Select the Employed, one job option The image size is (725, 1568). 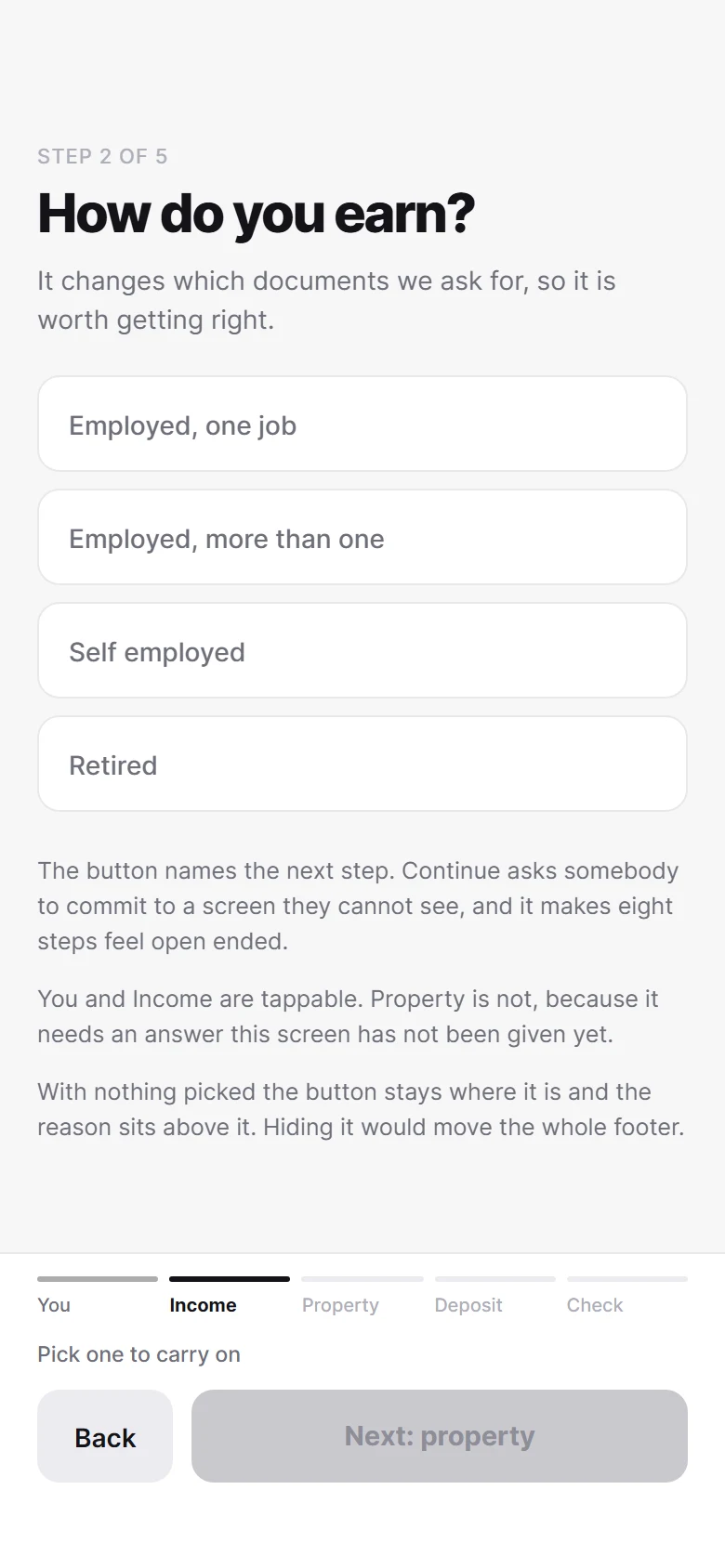[362, 424]
